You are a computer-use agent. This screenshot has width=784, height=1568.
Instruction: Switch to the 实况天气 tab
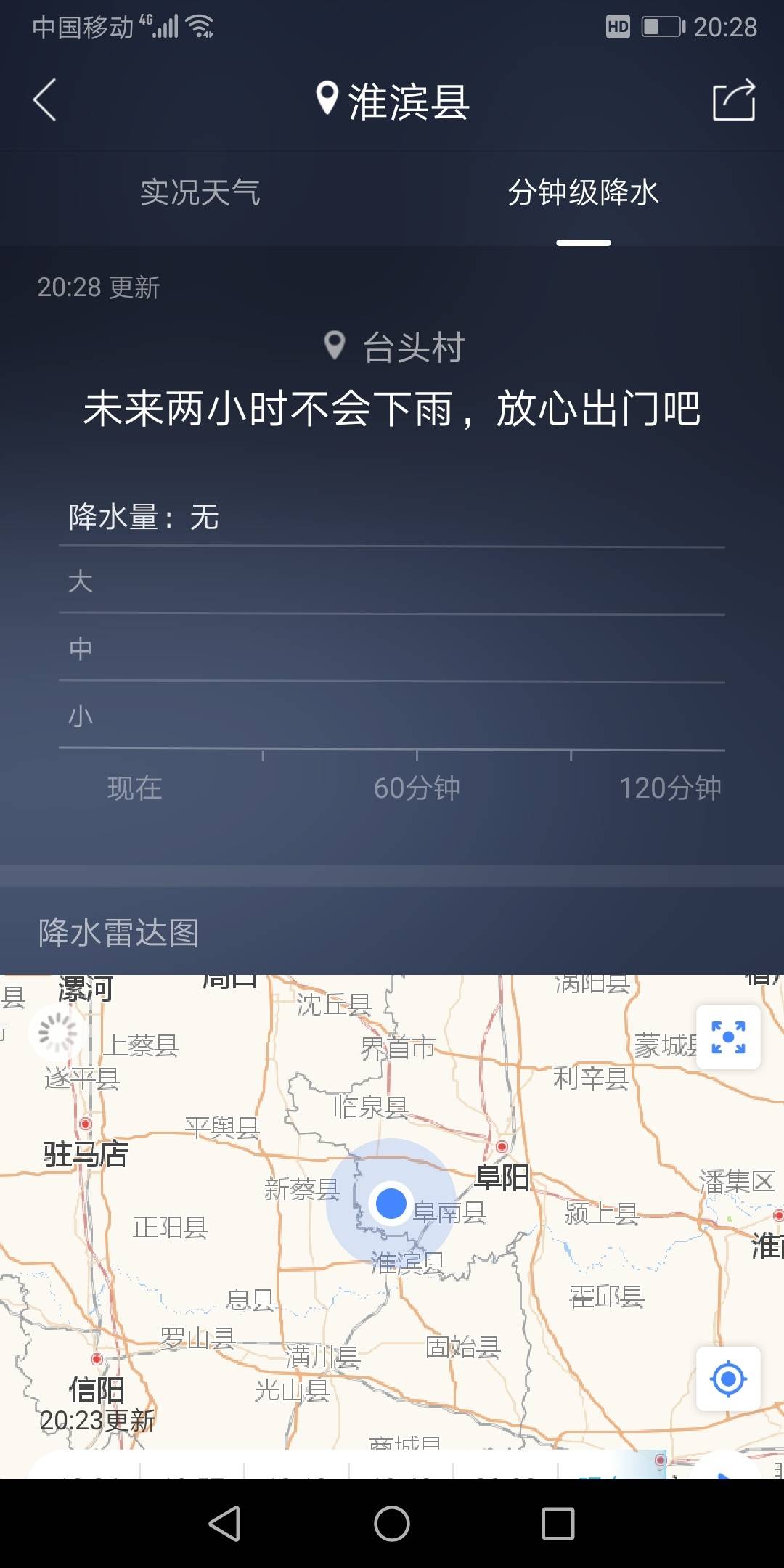point(200,193)
